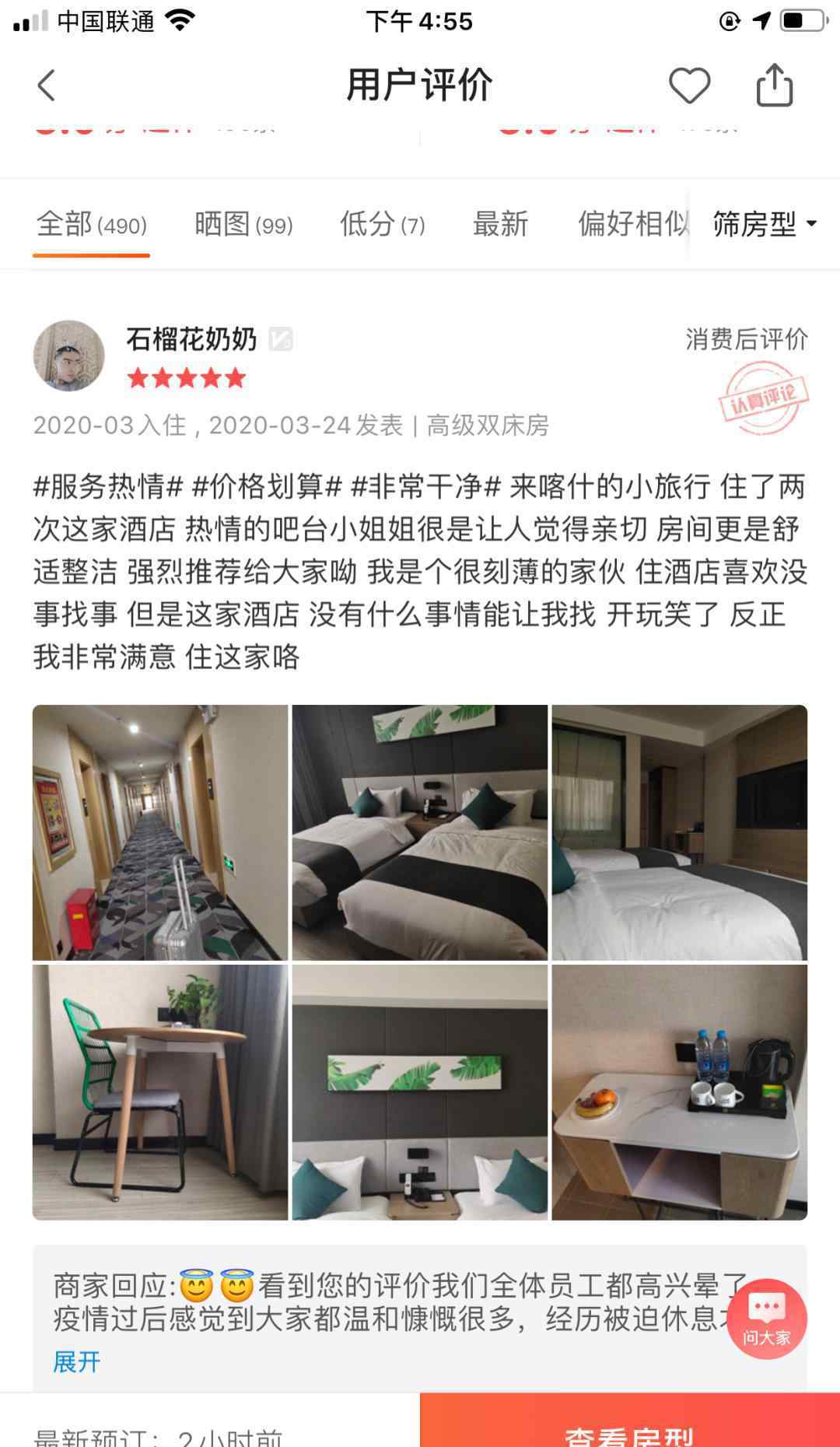
Task: Favorite this hotel with heart icon
Action: coord(689,86)
